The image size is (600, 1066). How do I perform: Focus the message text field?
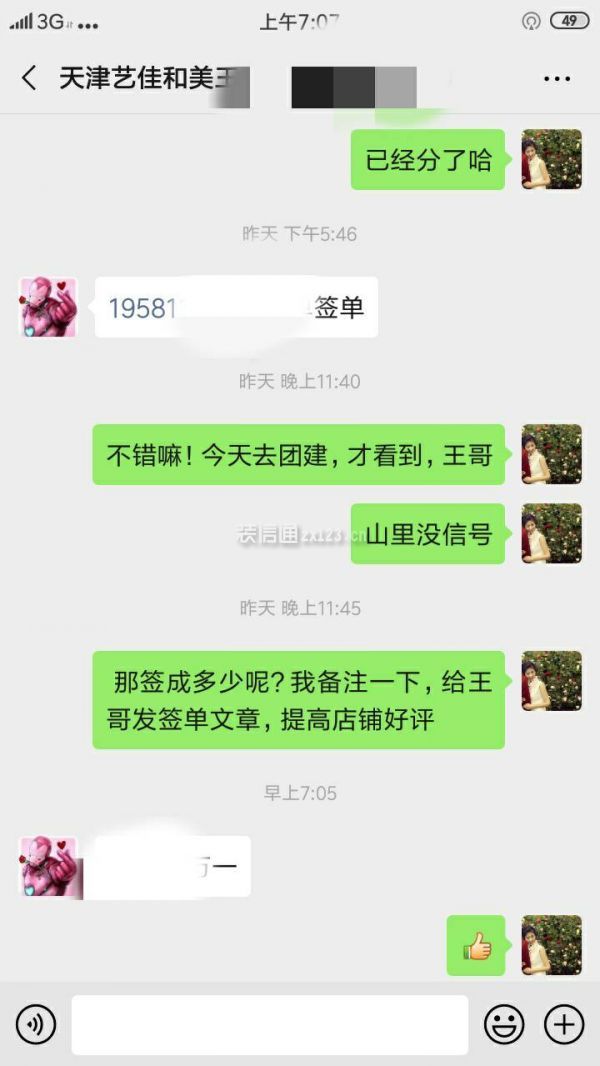tap(270, 1025)
